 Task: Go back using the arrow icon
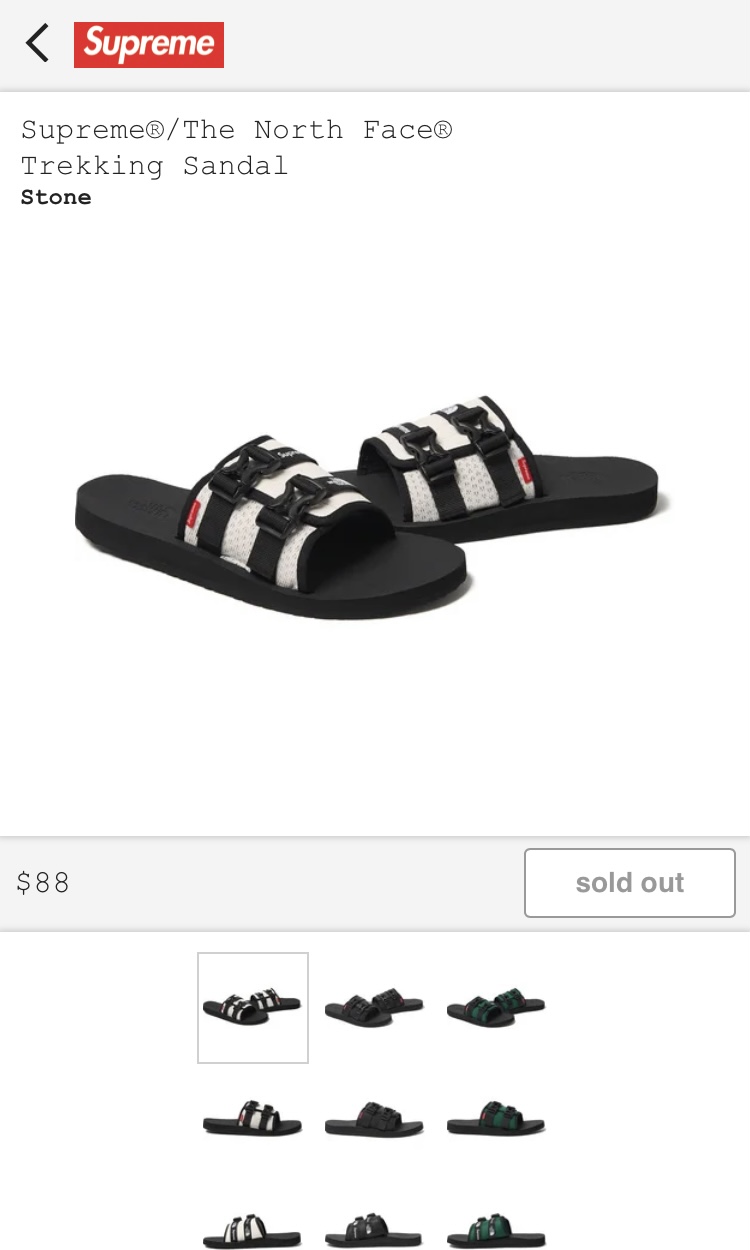37,44
